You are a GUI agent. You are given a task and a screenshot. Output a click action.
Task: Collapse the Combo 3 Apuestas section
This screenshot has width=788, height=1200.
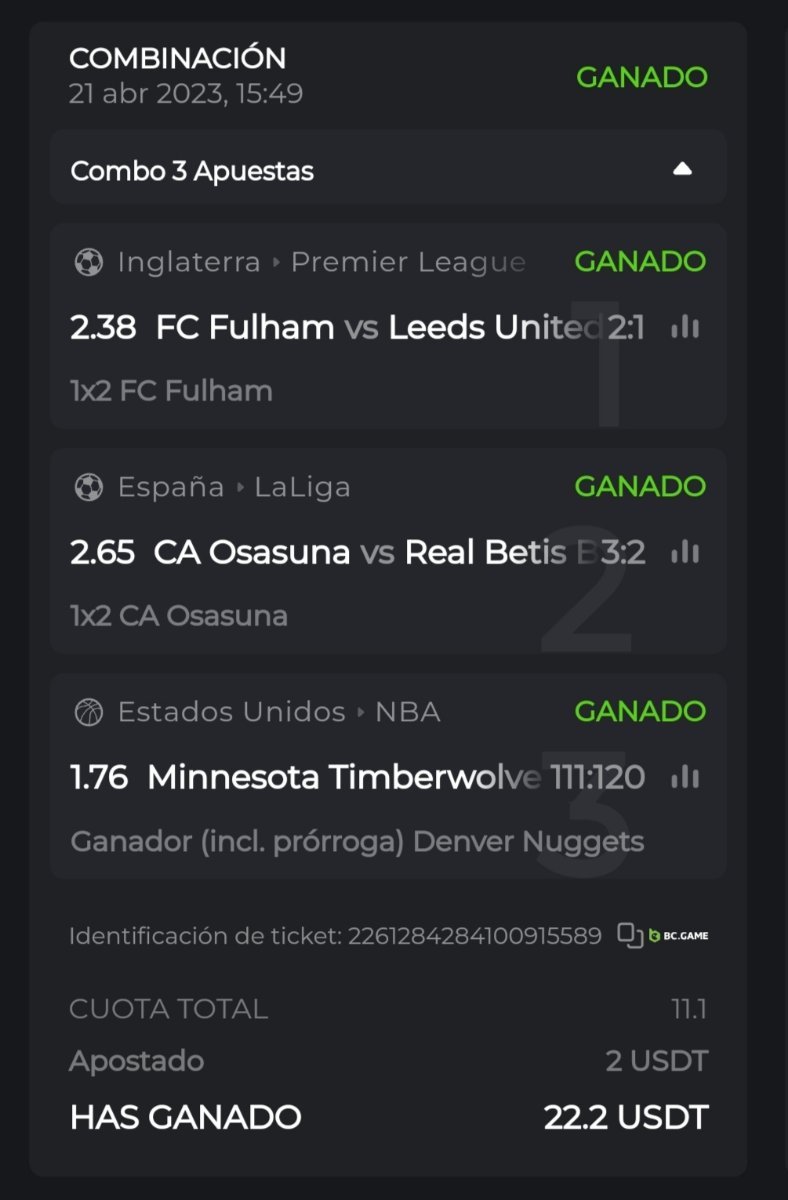click(x=682, y=169)
